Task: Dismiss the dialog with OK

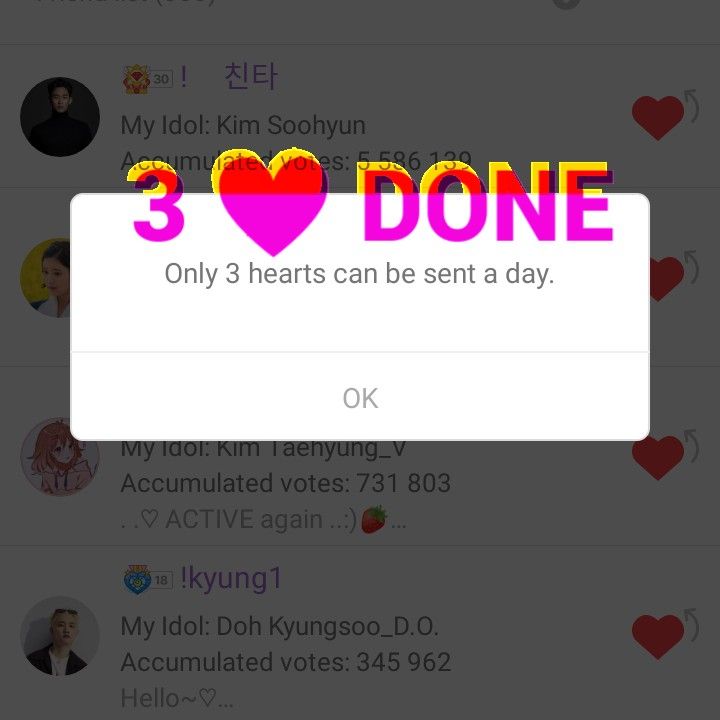Action: [360, 398]
